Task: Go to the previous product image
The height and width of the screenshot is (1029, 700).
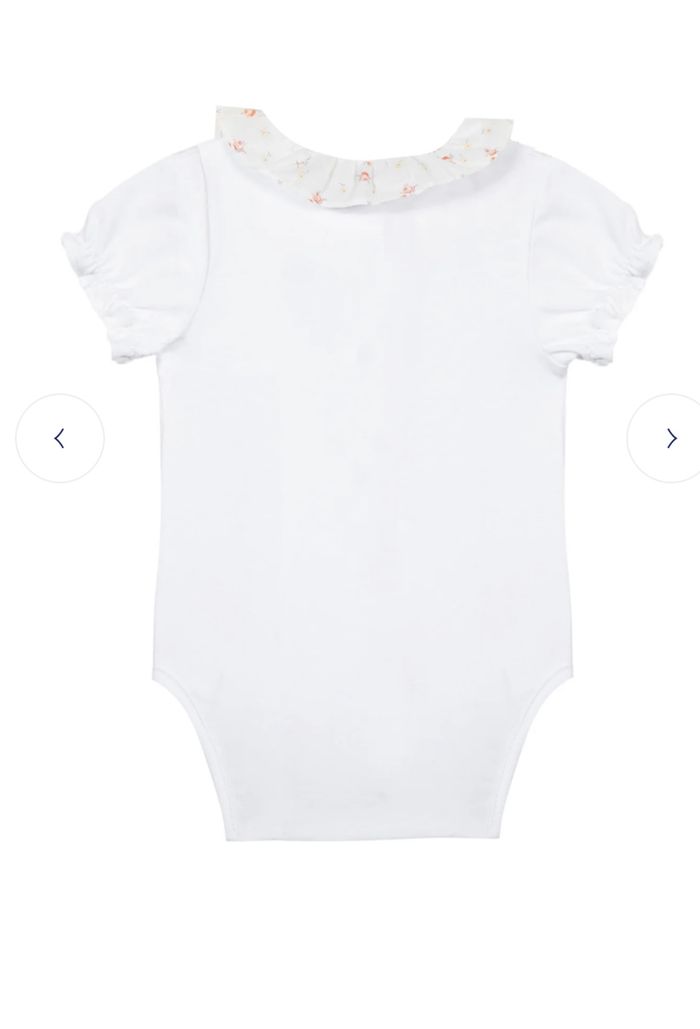Action: point(60,438)
